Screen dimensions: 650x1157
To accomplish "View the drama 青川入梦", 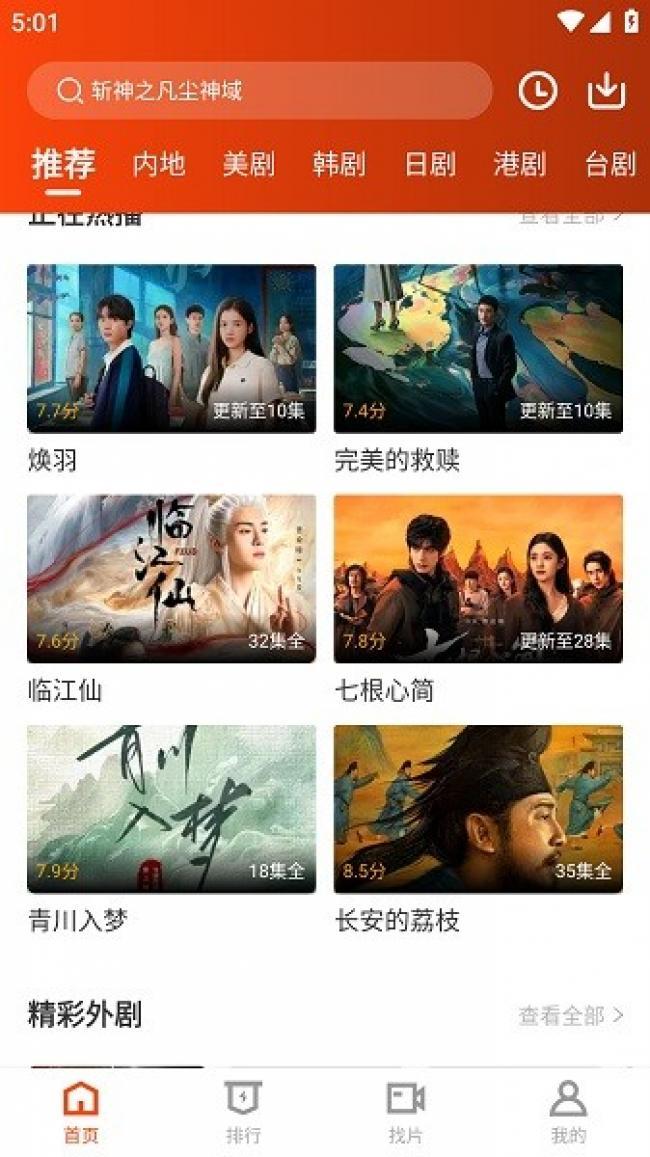I will click(171, 808).
